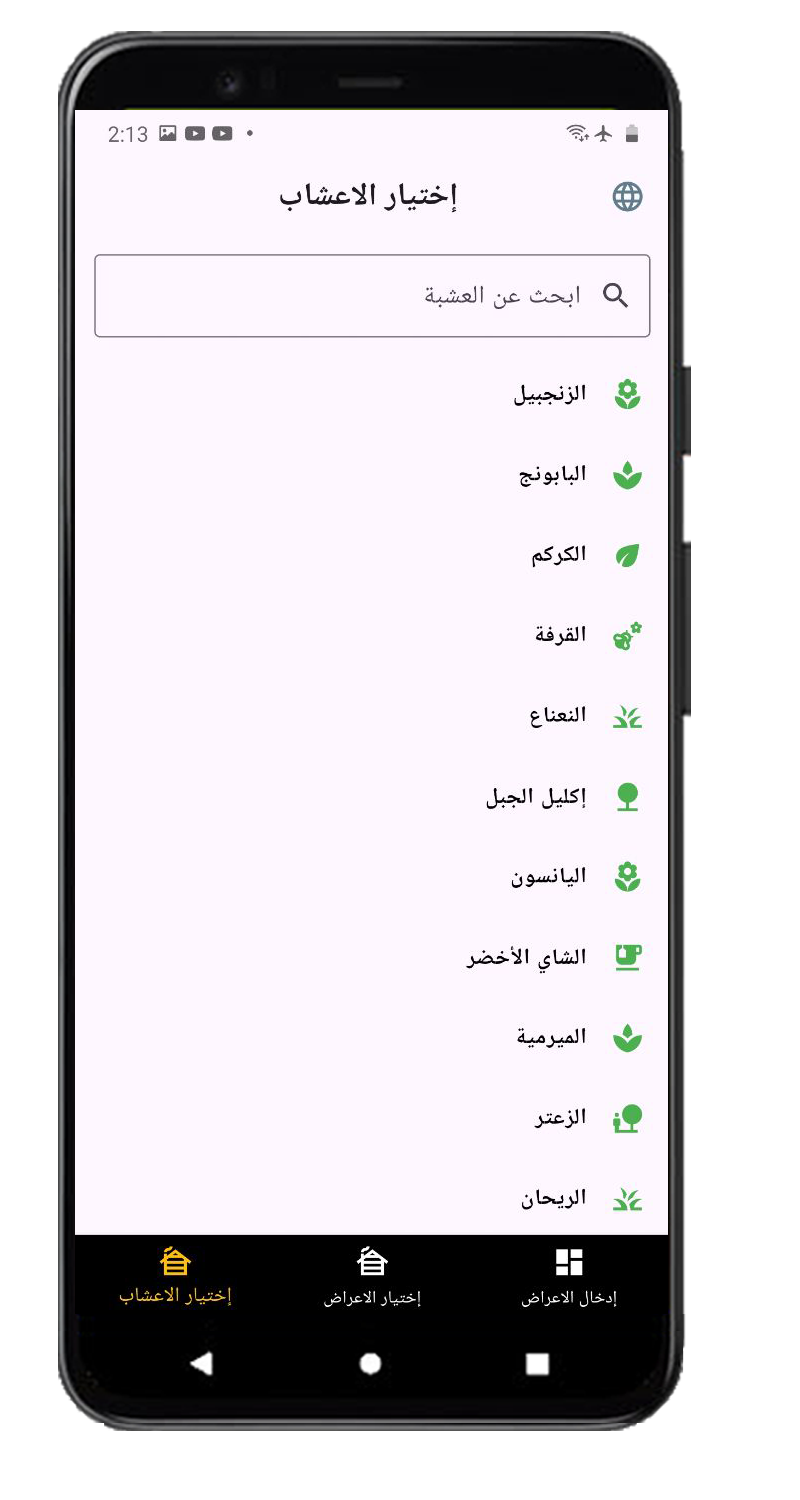Viewport: 800px width, 1500px height.
Task: Tap the ابحث عن العشبة search field
Action: (372, 296)
